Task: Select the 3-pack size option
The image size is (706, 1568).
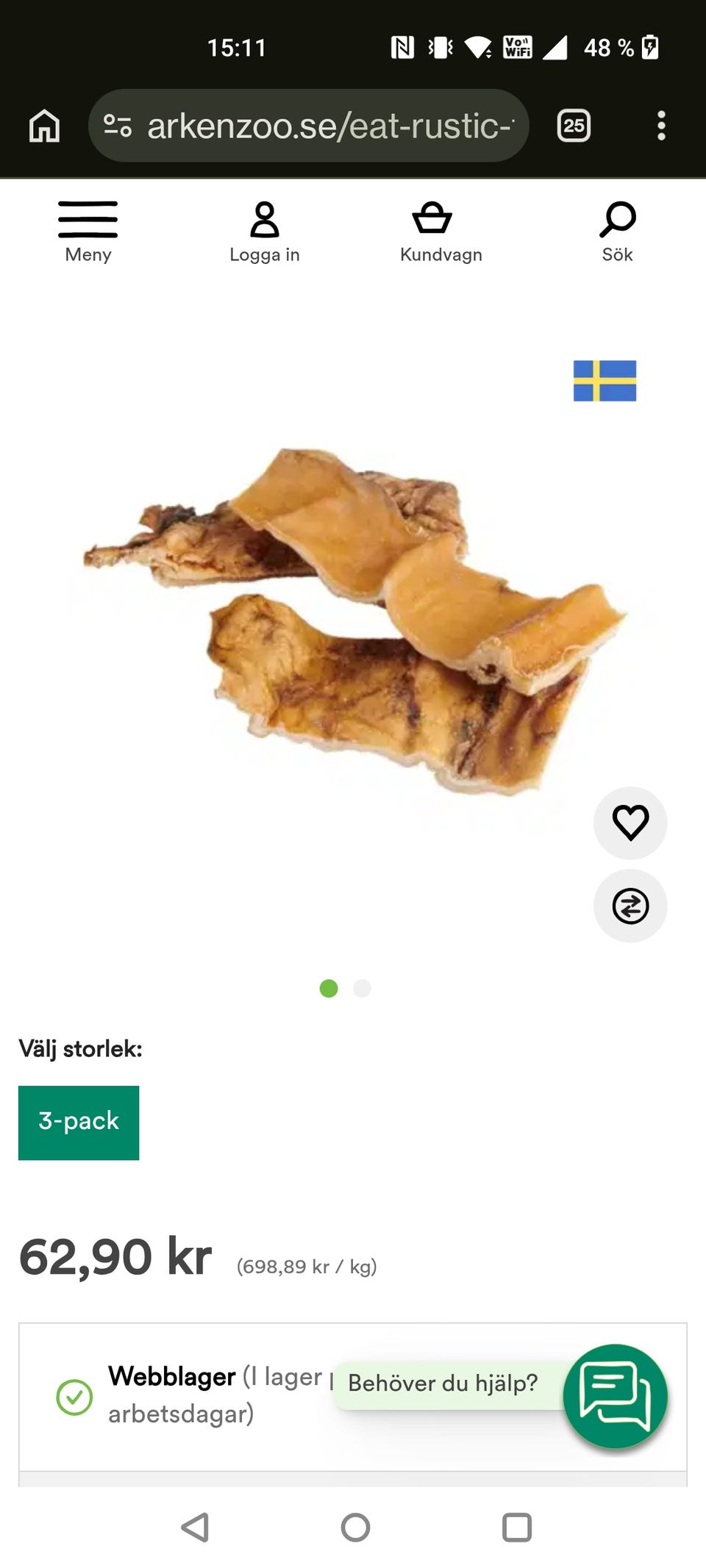Action: 79,1123
